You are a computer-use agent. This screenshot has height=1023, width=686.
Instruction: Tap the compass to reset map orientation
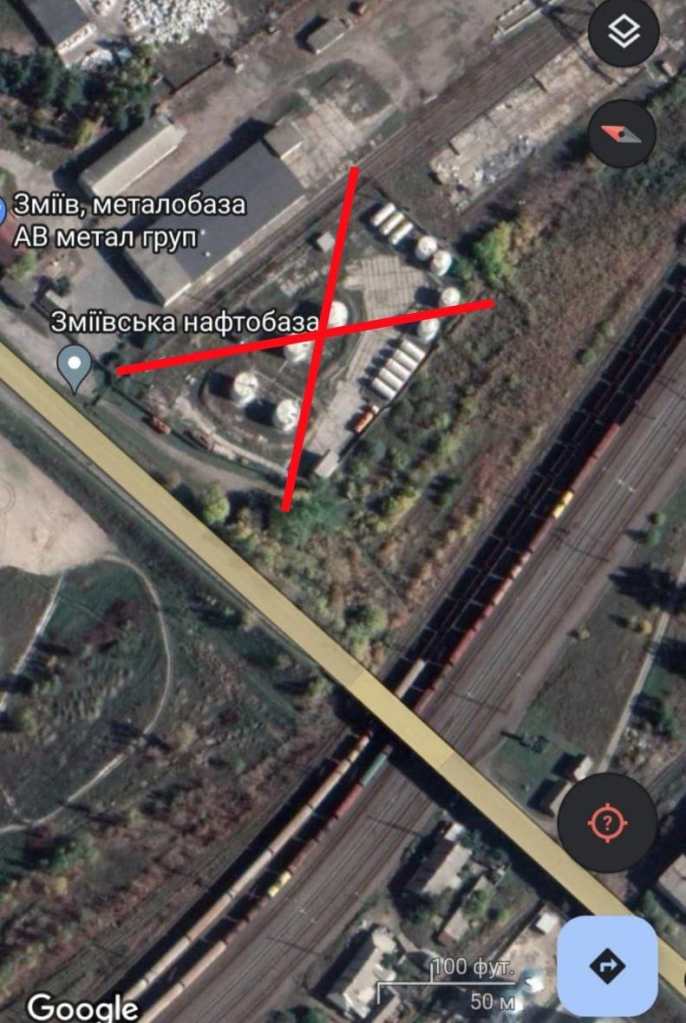(622, 134)
